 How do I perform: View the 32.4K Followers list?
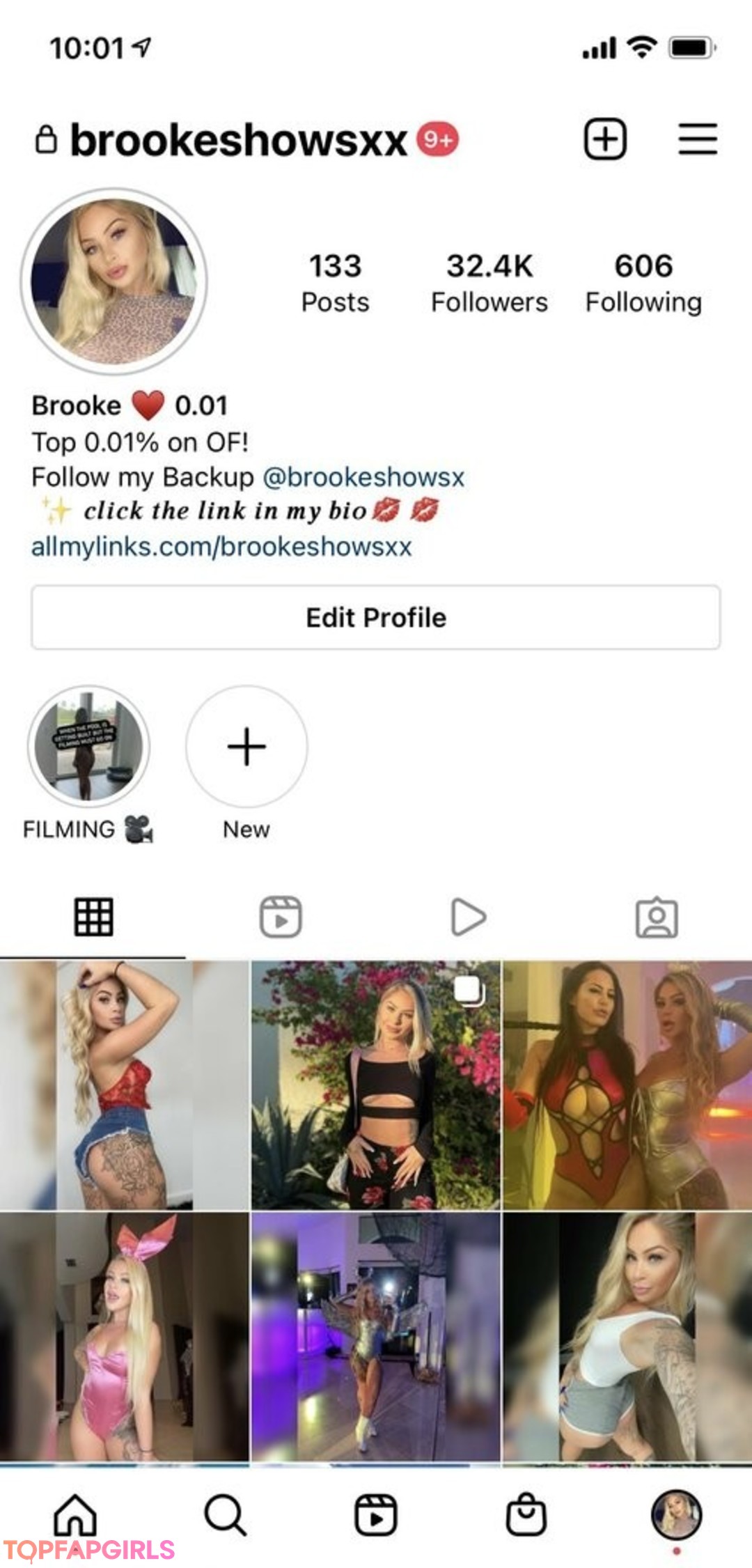point(489,283)
